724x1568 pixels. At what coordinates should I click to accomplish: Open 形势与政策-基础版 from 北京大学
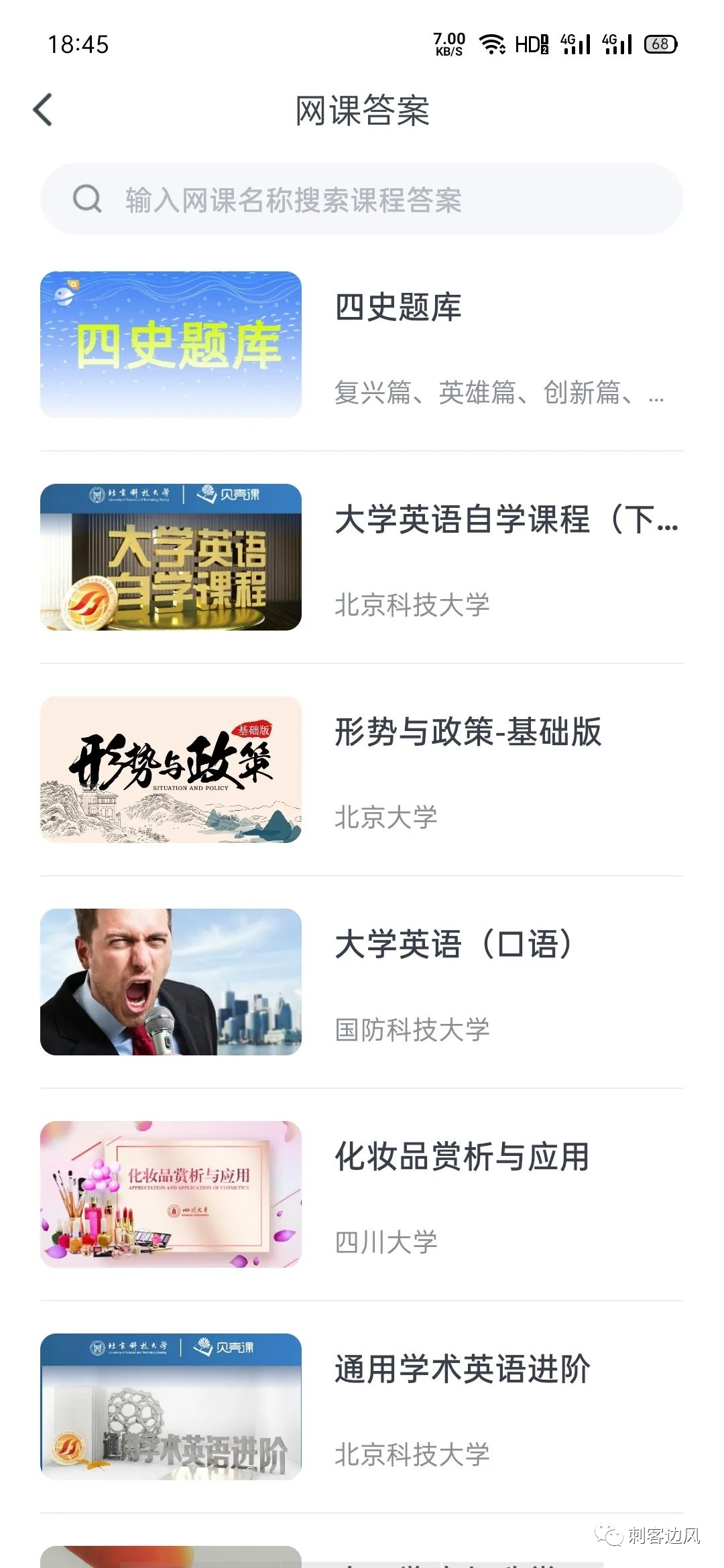click(x=362, y=769)
